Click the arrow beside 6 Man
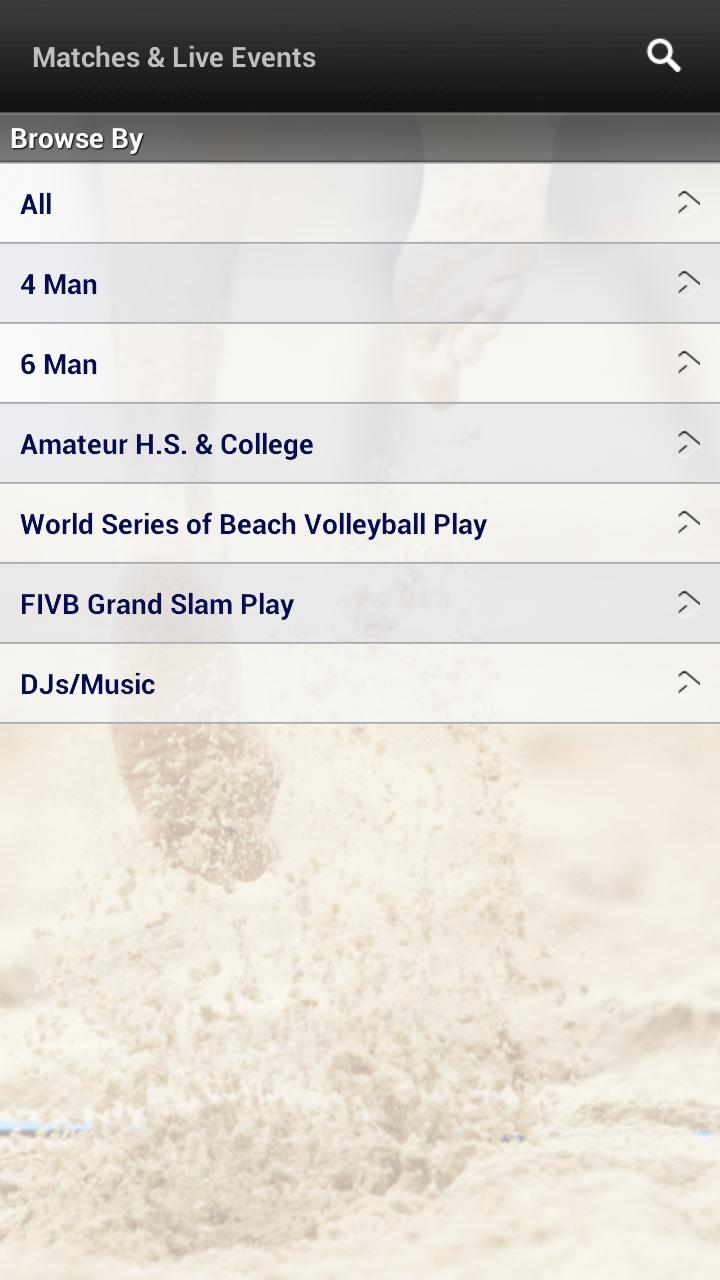Screen dimensions: 720x1280 tap(688, 362)
